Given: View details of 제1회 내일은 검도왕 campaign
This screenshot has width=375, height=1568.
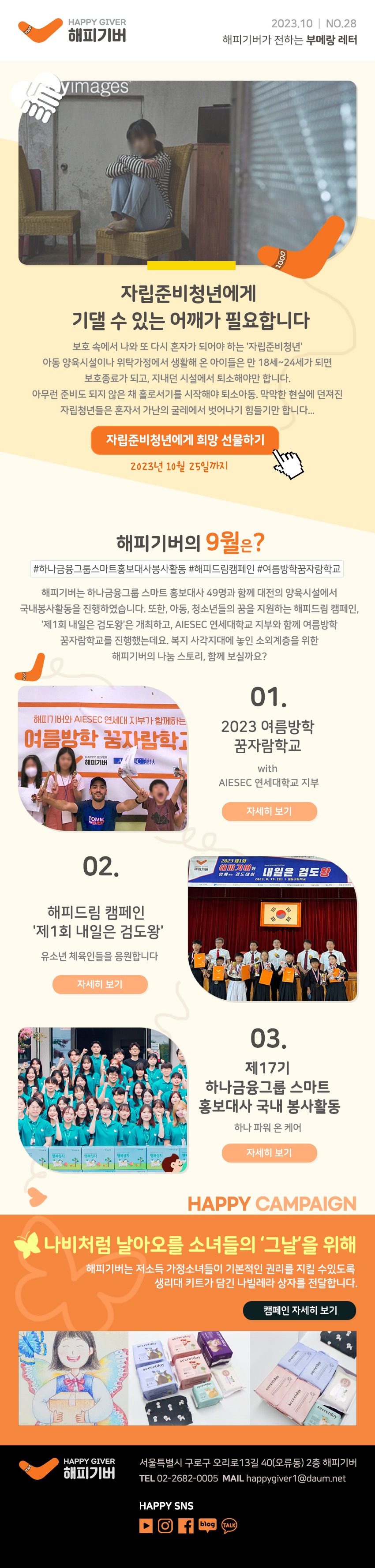Looking at the screenshot, I should click(100, 984).
